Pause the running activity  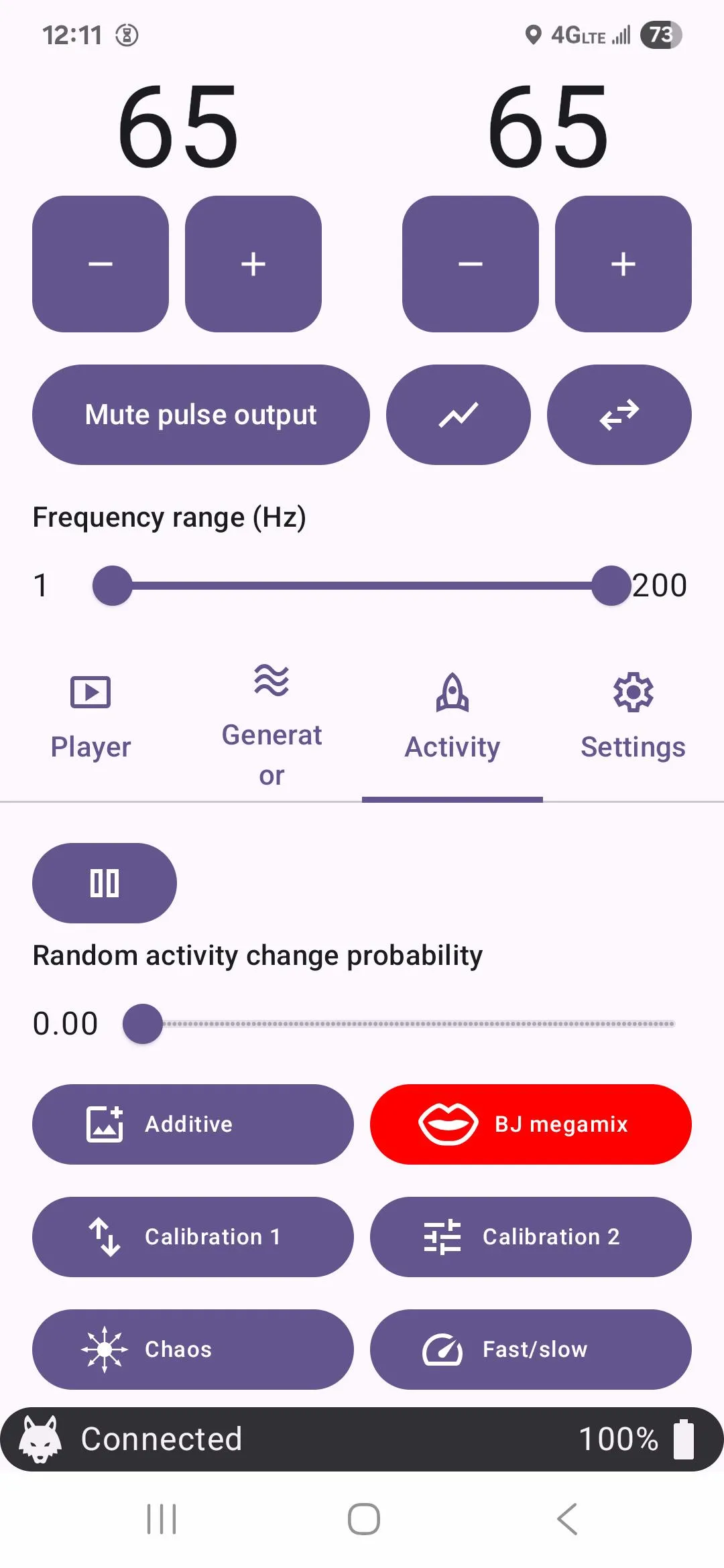tap(105, 883)
